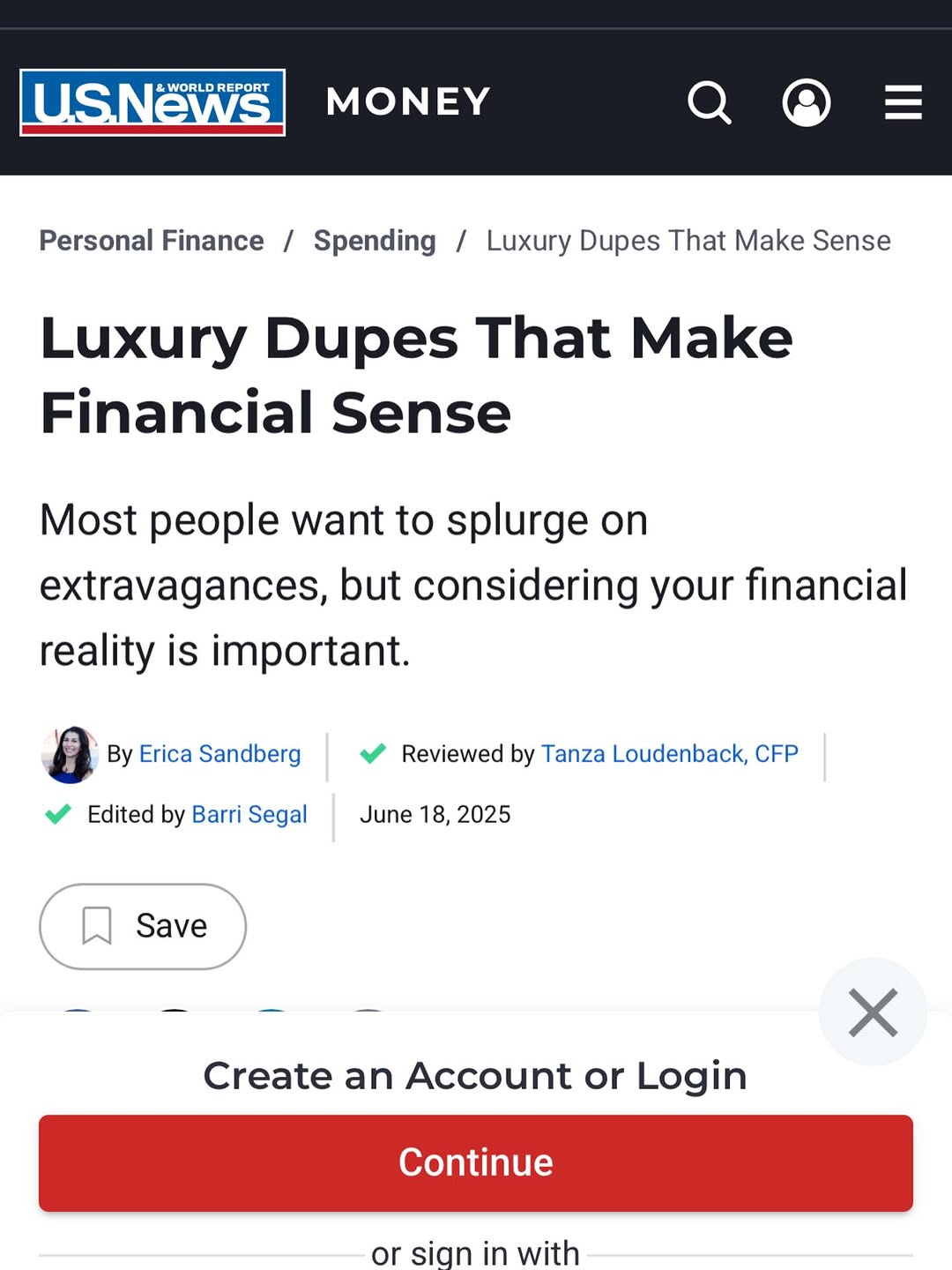Image resolution: width=952 pixels, height=1270 pixels.
Task: Open the Money section link
Action: click(408, 102)
